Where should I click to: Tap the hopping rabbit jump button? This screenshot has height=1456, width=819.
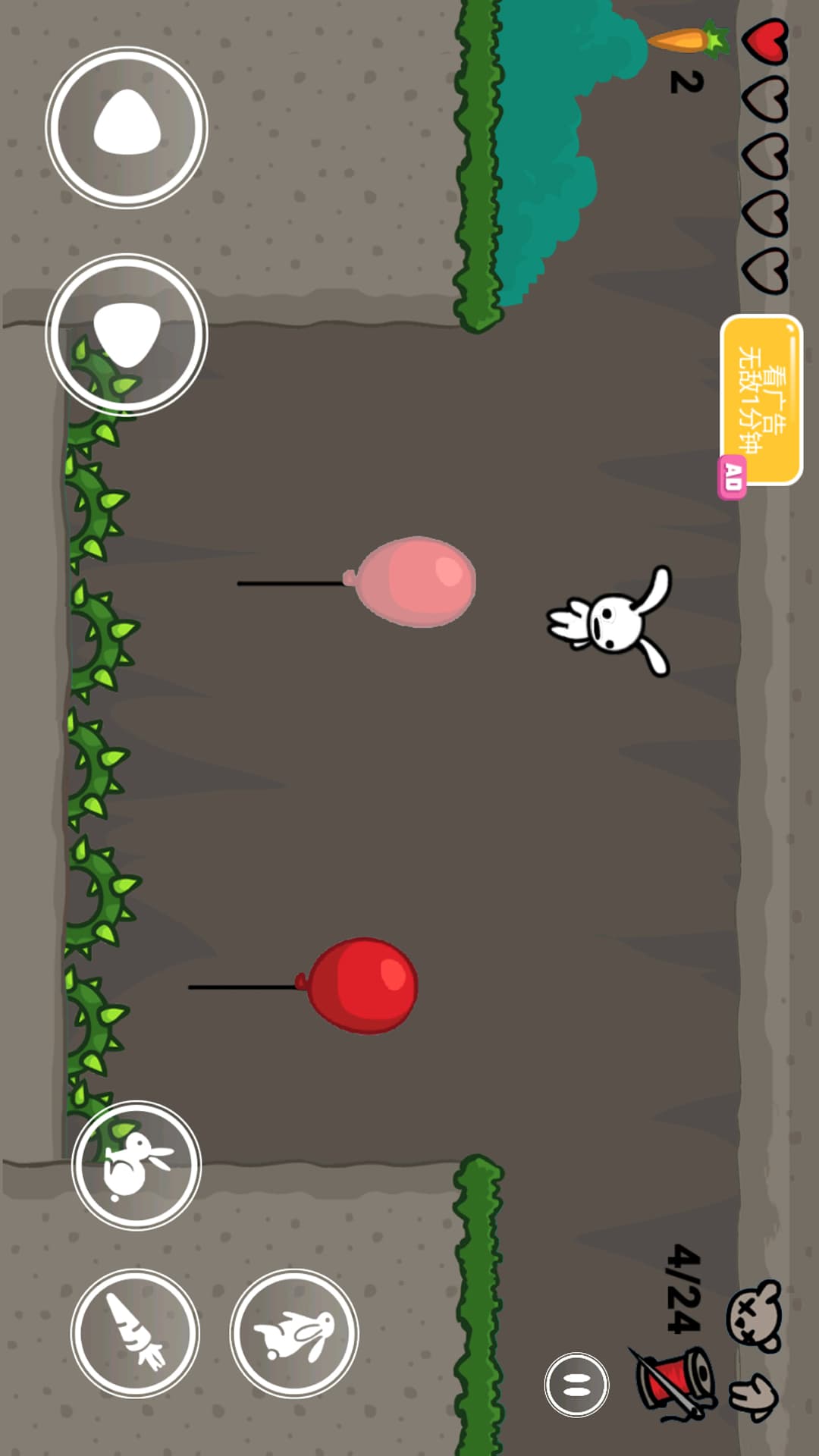click(x=136, y=1166)
